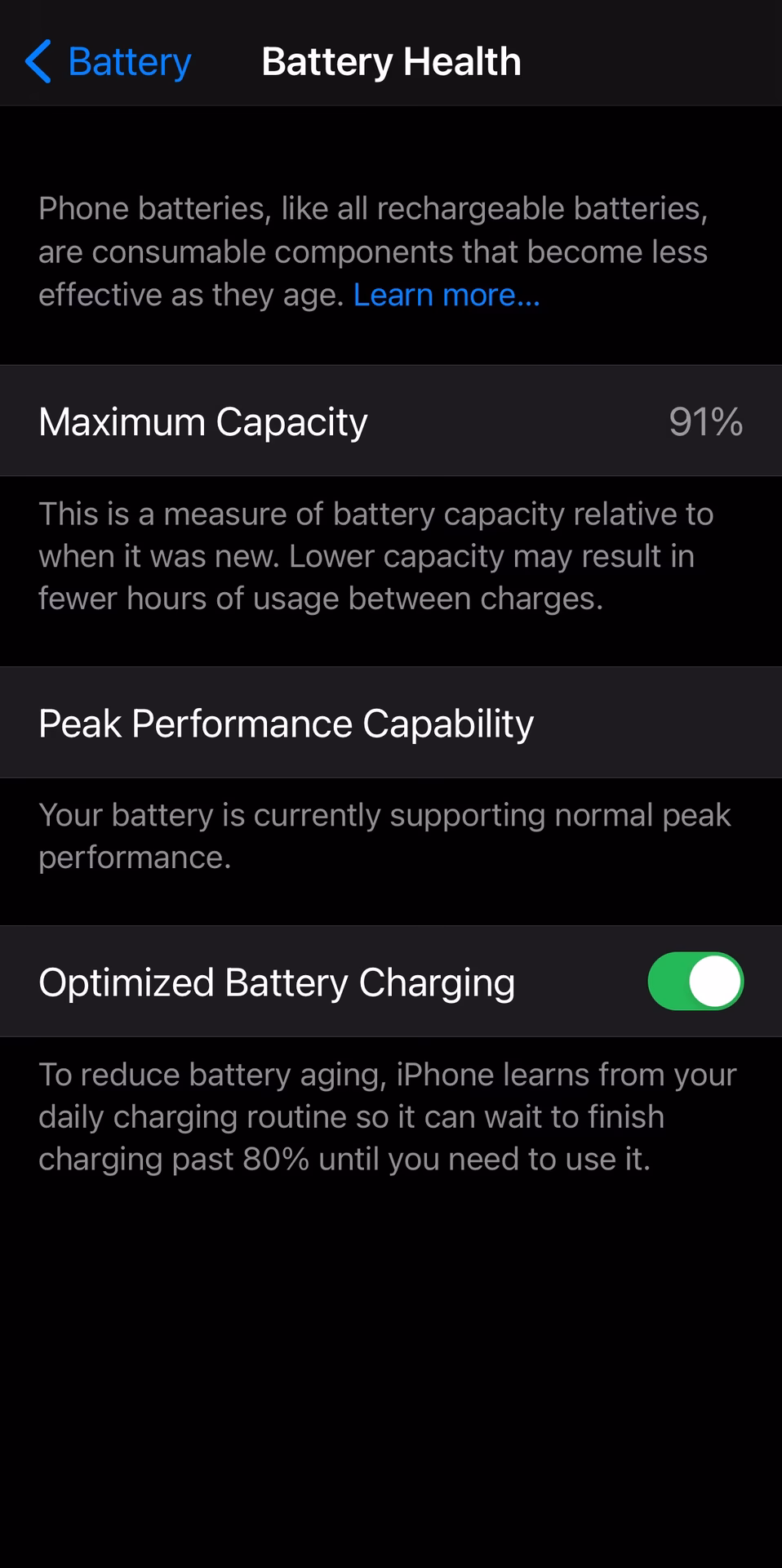This screenshot has width=782, height=1568.
Task: Tap the 91% capacity value
Action: [x=705, y=421]
